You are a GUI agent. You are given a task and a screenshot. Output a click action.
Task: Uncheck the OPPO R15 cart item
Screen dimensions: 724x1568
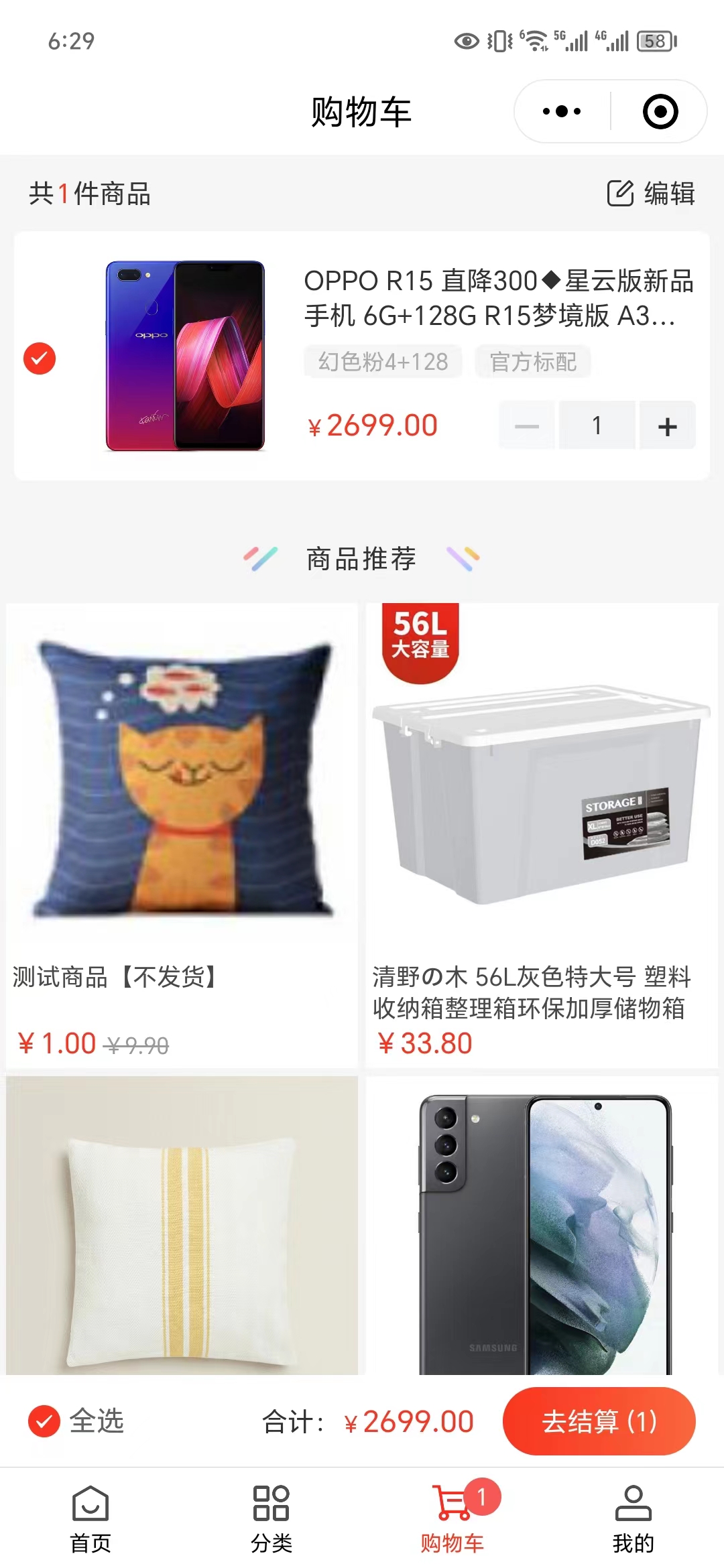pos(40,358)
